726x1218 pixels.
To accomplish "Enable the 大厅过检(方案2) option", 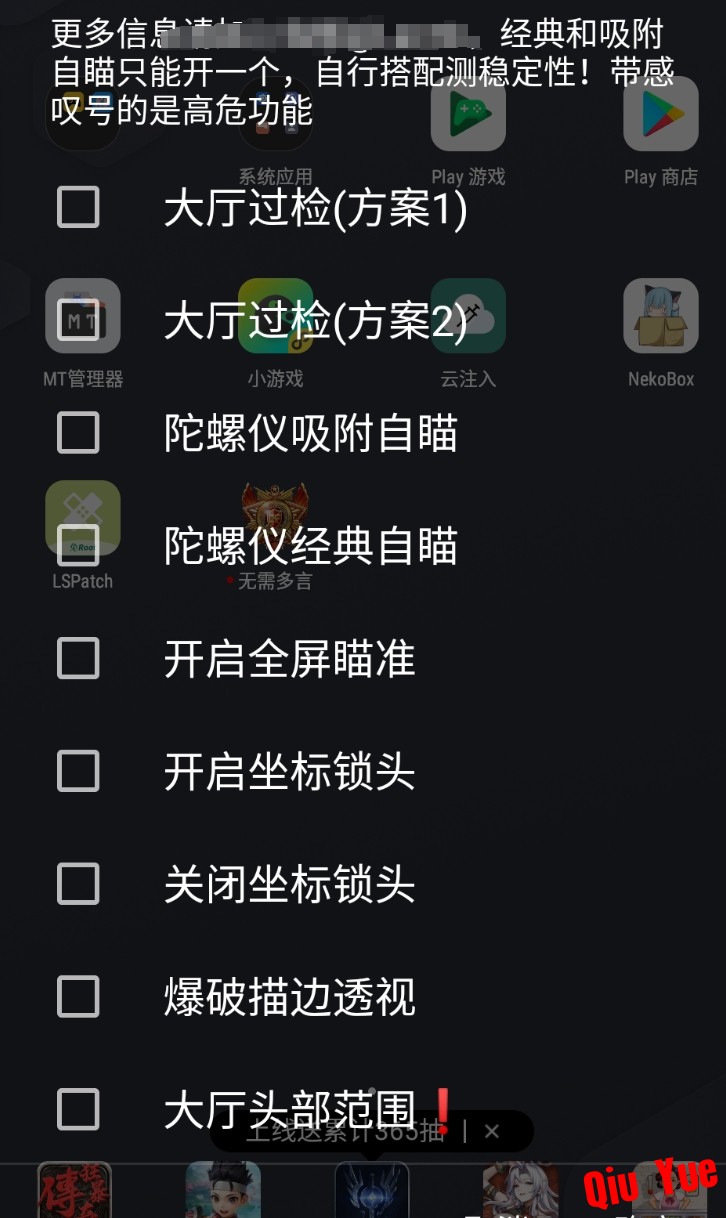I will point(78,320).
